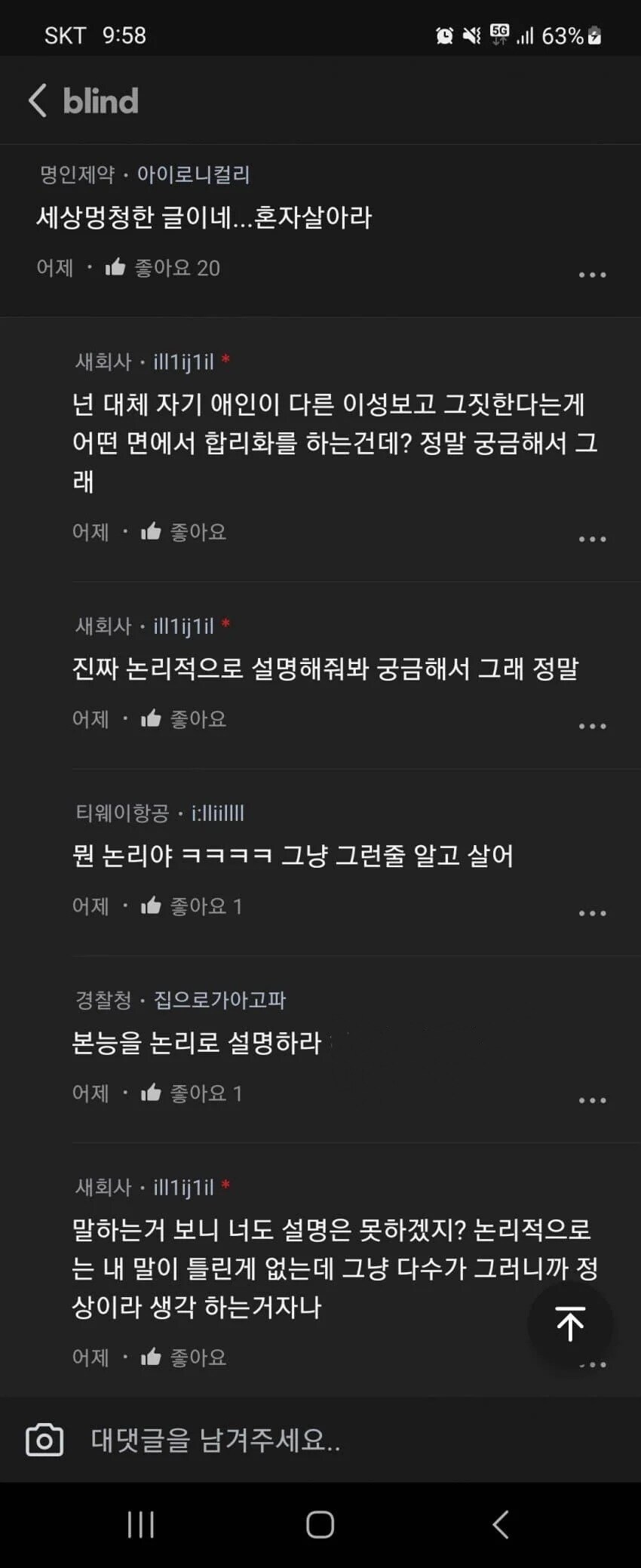Like the 티웨이항공 reply '뭔 논리야'
Viewport: 641px width, 1568px height.
152,905
